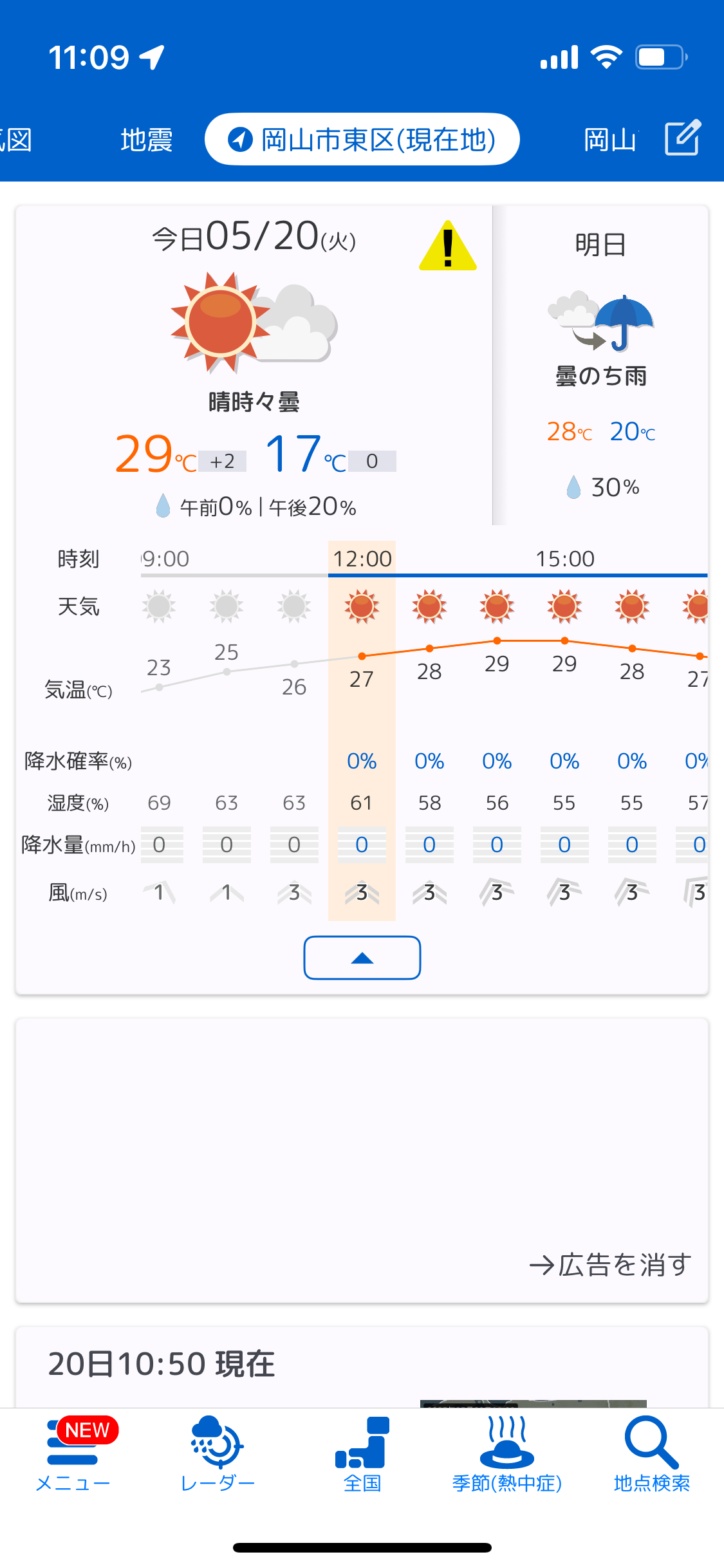Tap the 広告を消す link
This screenshot has width=724, height=1568.
[610, 1265]
